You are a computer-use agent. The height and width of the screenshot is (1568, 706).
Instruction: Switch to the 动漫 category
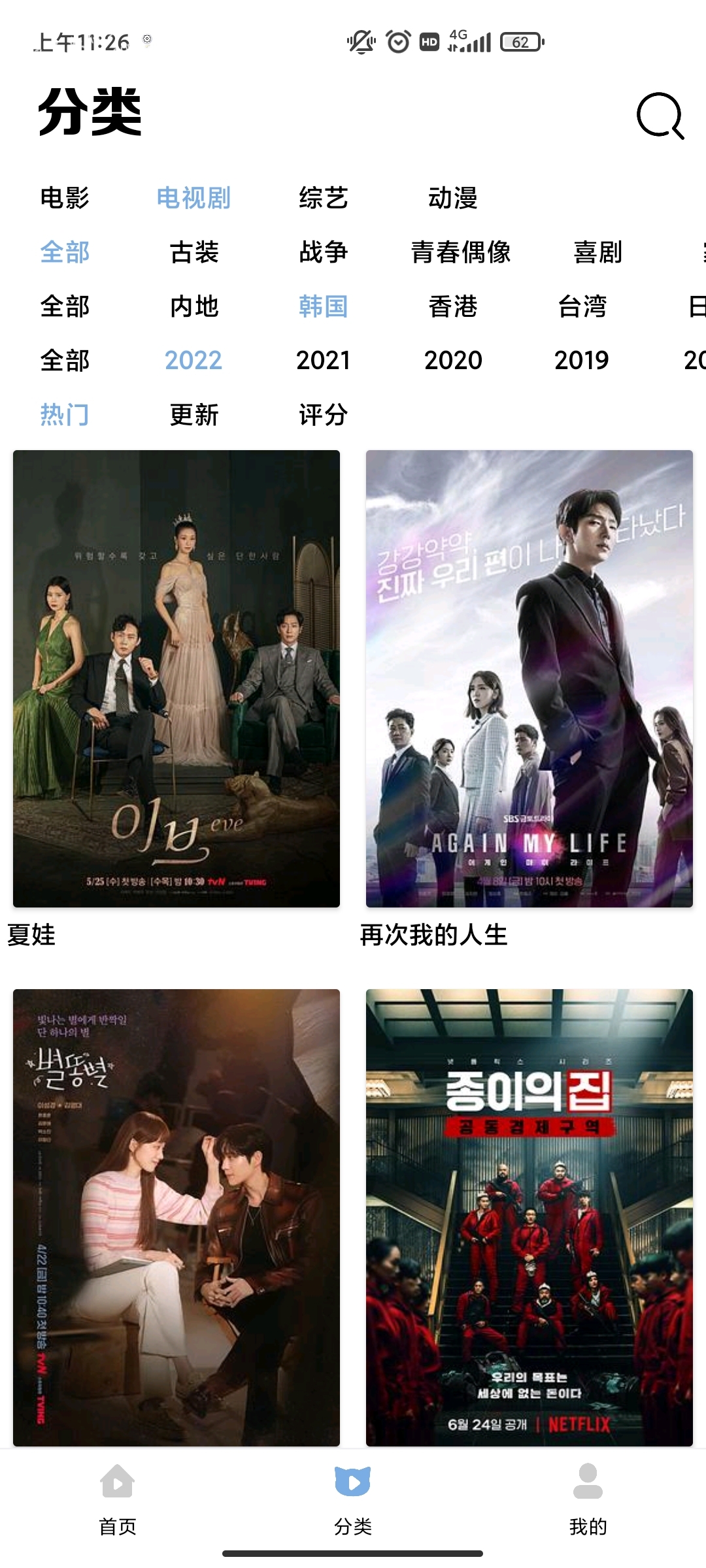[453, 198]
